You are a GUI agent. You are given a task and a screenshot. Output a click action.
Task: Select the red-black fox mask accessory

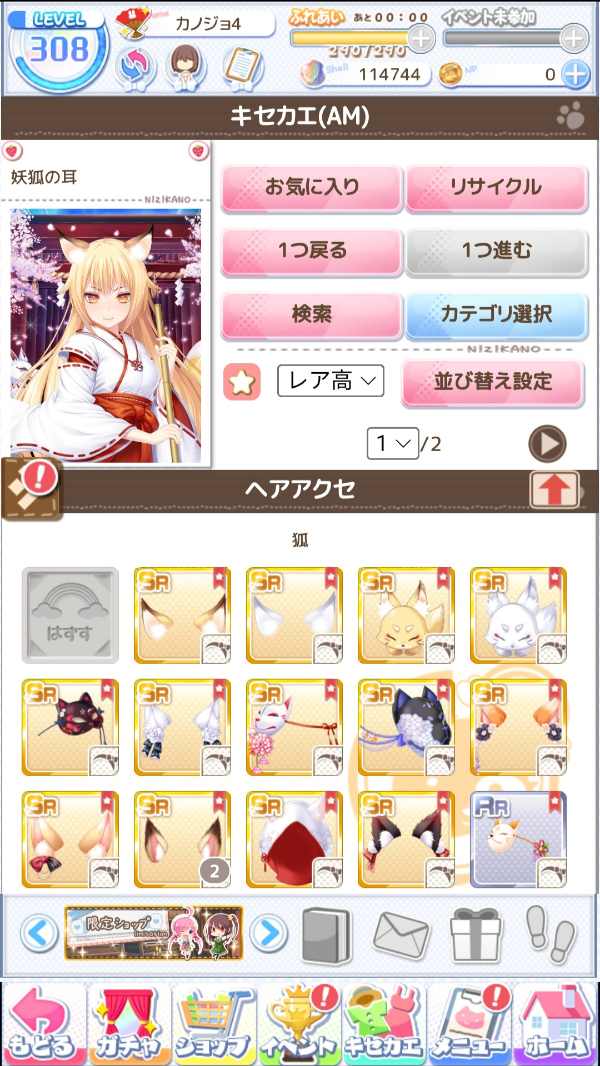tap(71, 727)
